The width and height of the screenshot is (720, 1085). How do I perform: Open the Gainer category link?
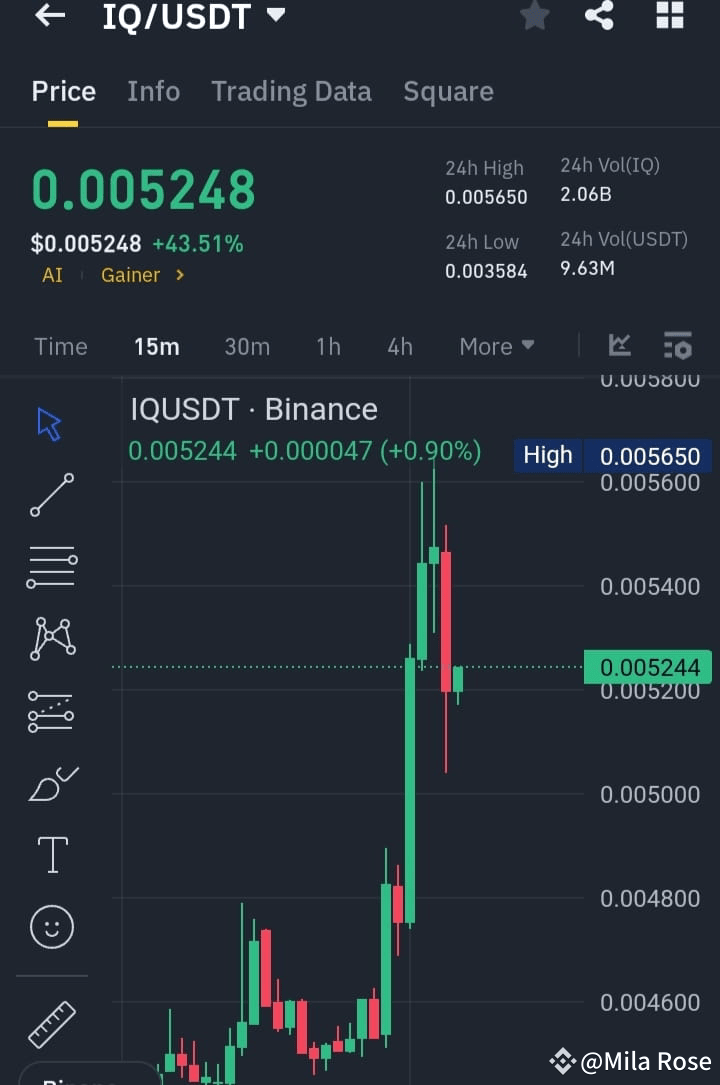coord(130,275)
